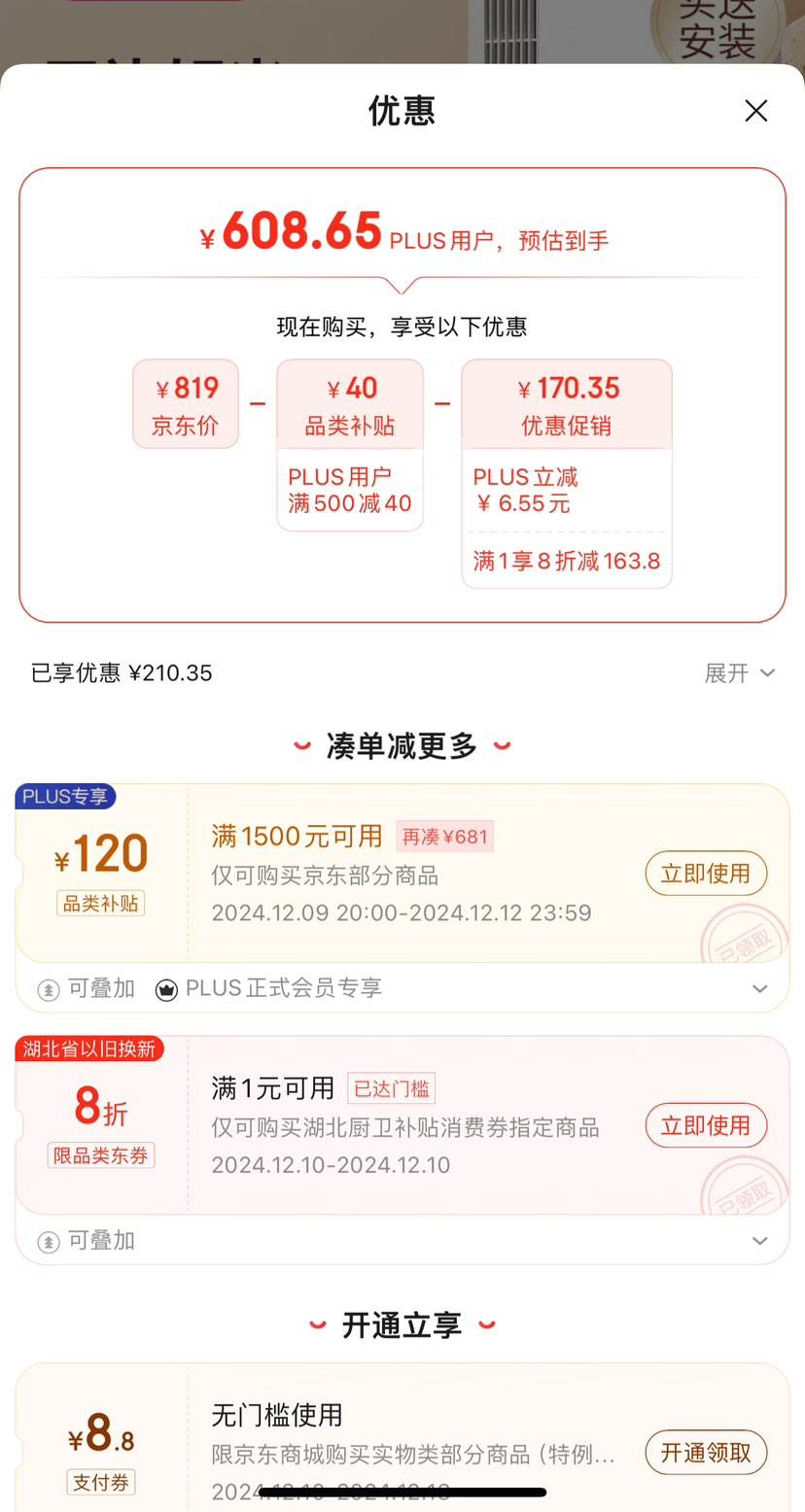Screen dimensions: 805x1512
Task: Click the 已达门槛 status tag
Action: pos(391,1088)
